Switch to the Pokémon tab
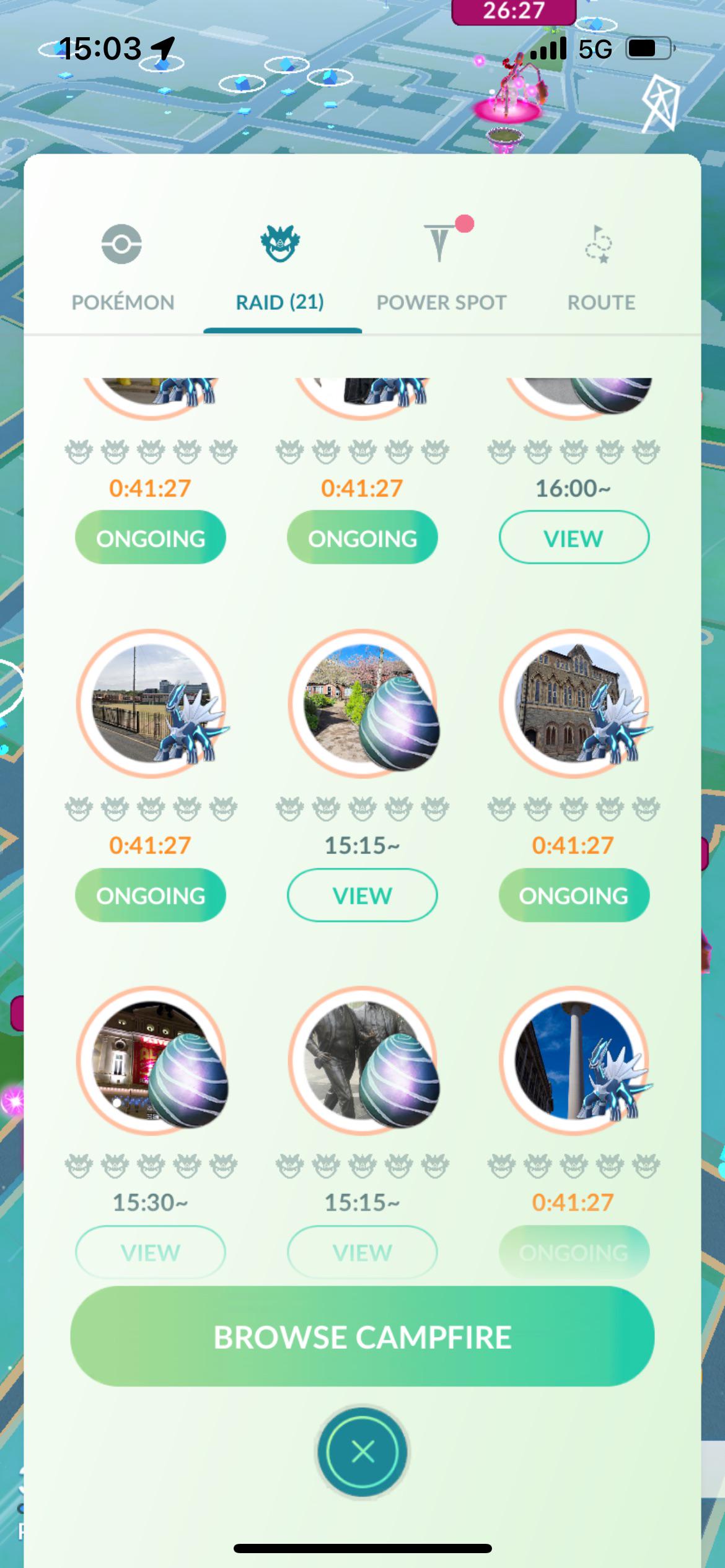Viewport: 725px width, 1568px height. click(x=123, y=302)
